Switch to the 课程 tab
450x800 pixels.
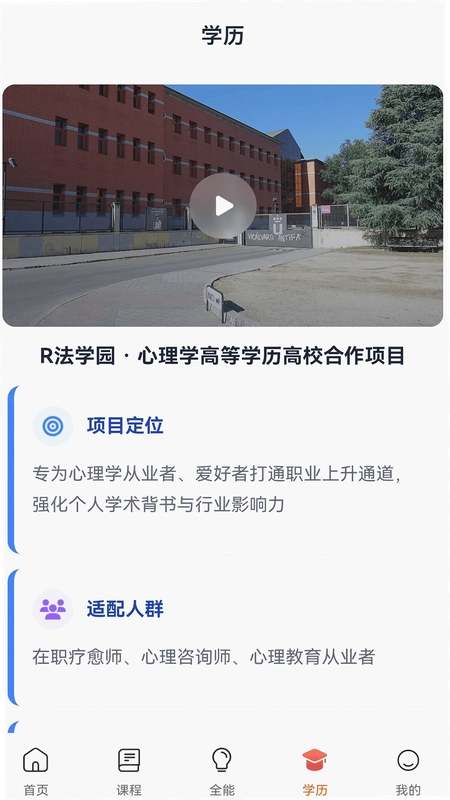(x=129, y=772)
